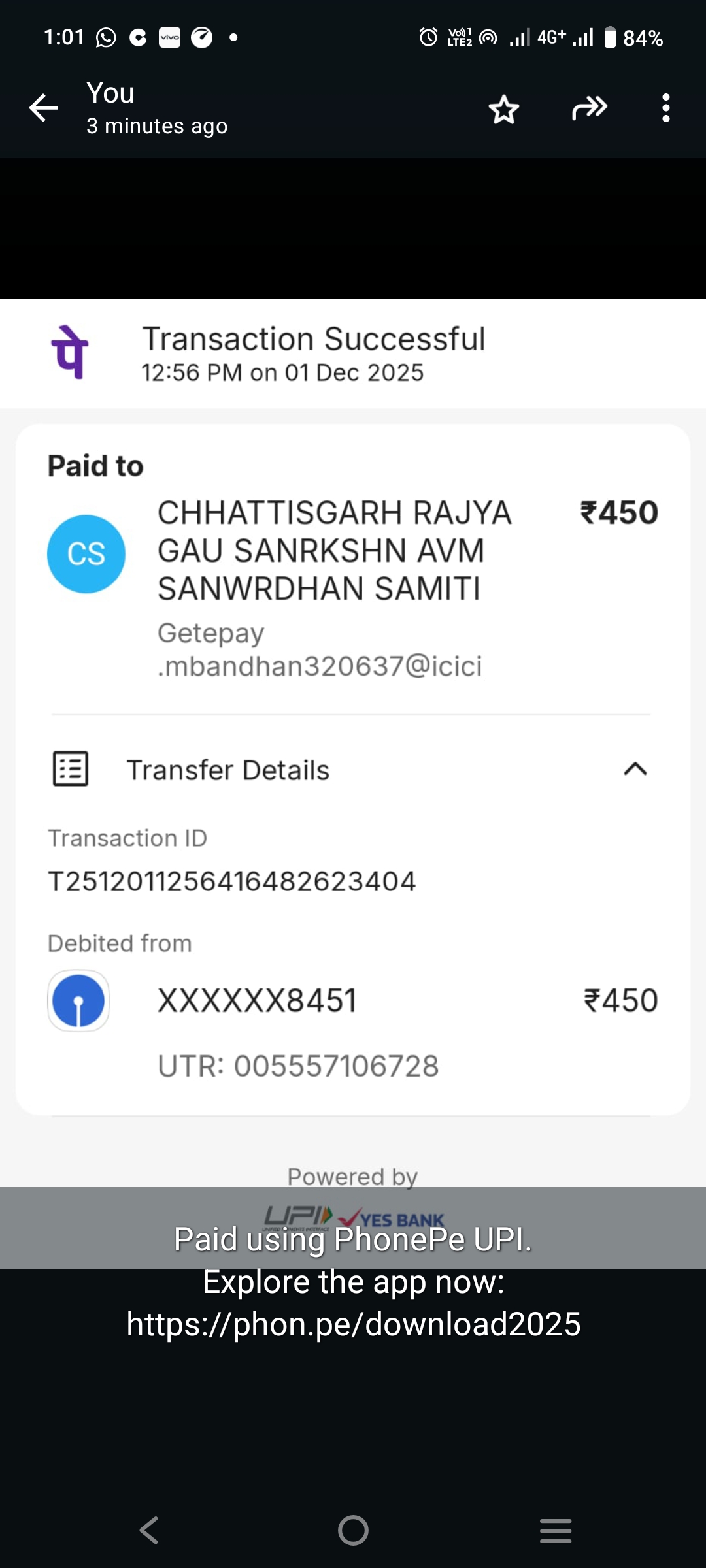The height and width of the screenshot is (1568, 706).
Task: Tap the system home button
Action: [x=353, y=1530]
